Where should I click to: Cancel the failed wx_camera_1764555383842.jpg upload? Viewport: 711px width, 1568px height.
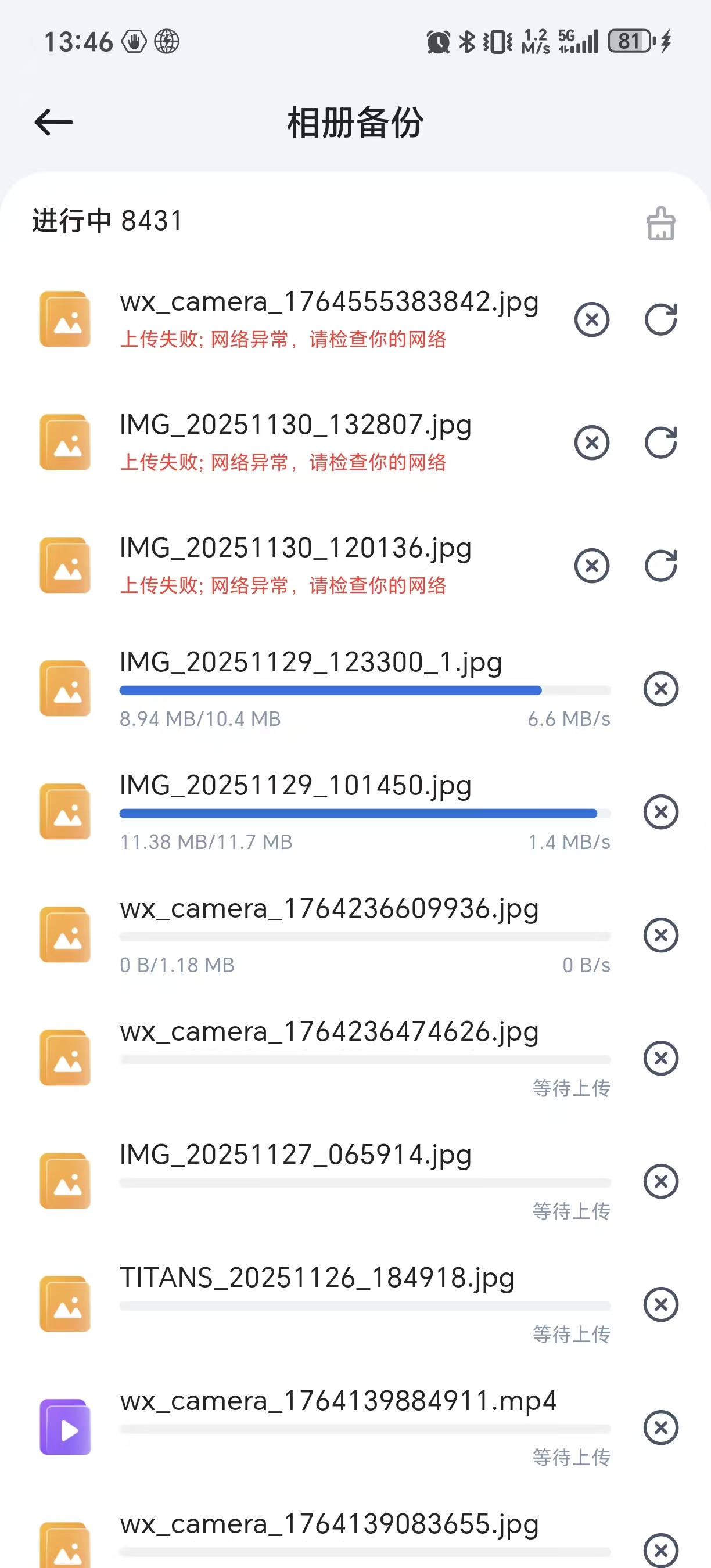pos(592,319)
